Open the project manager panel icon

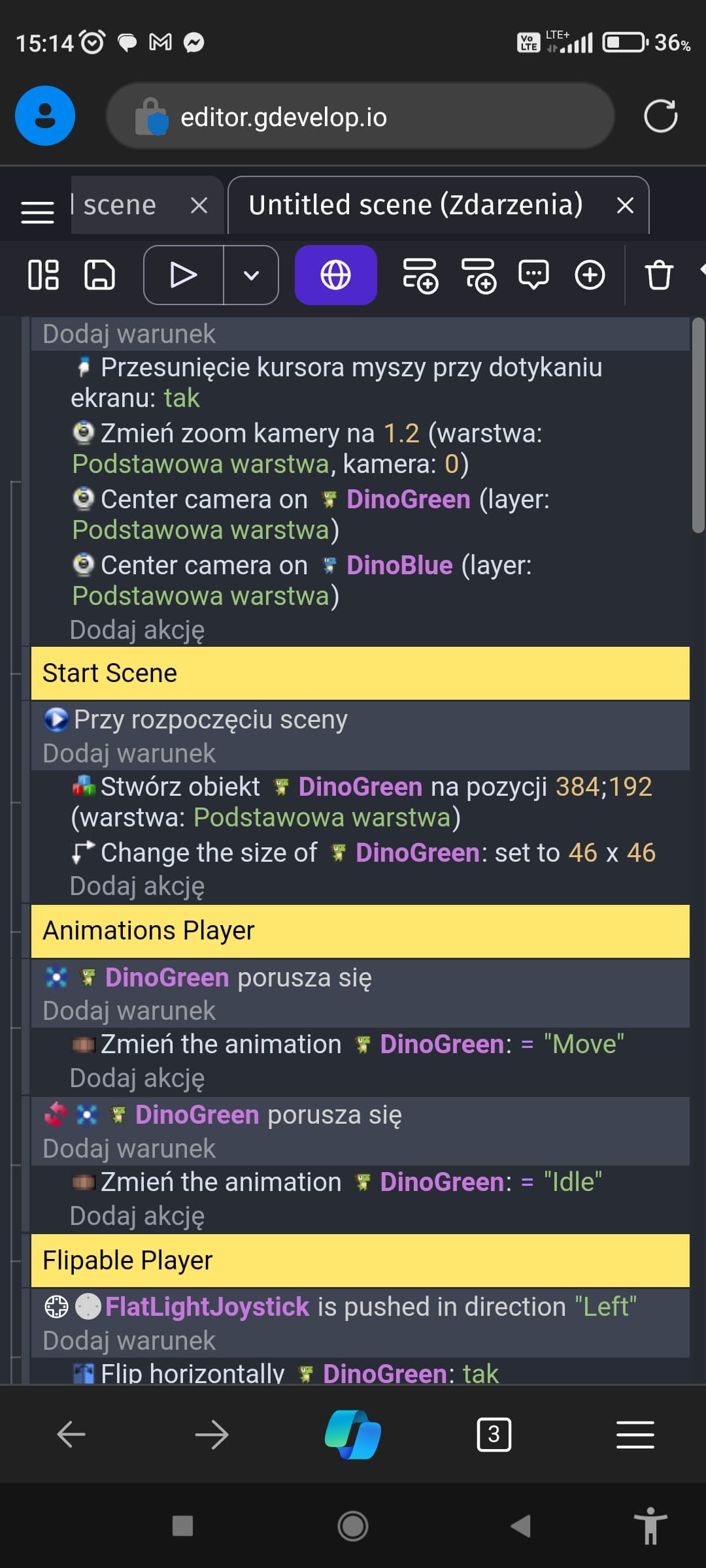pos(44,274)
